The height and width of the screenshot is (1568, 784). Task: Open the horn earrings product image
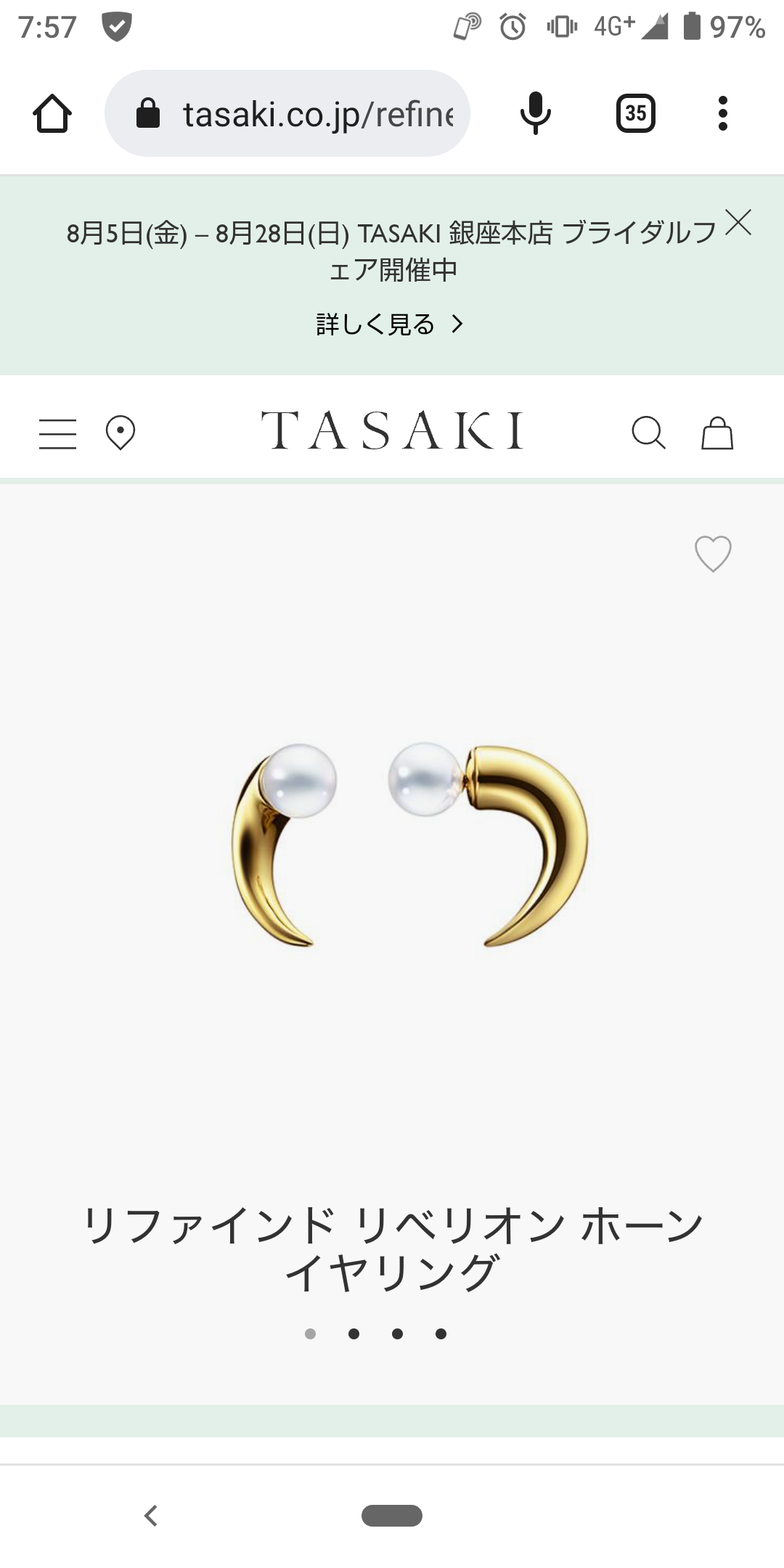[x=409, y=844]
